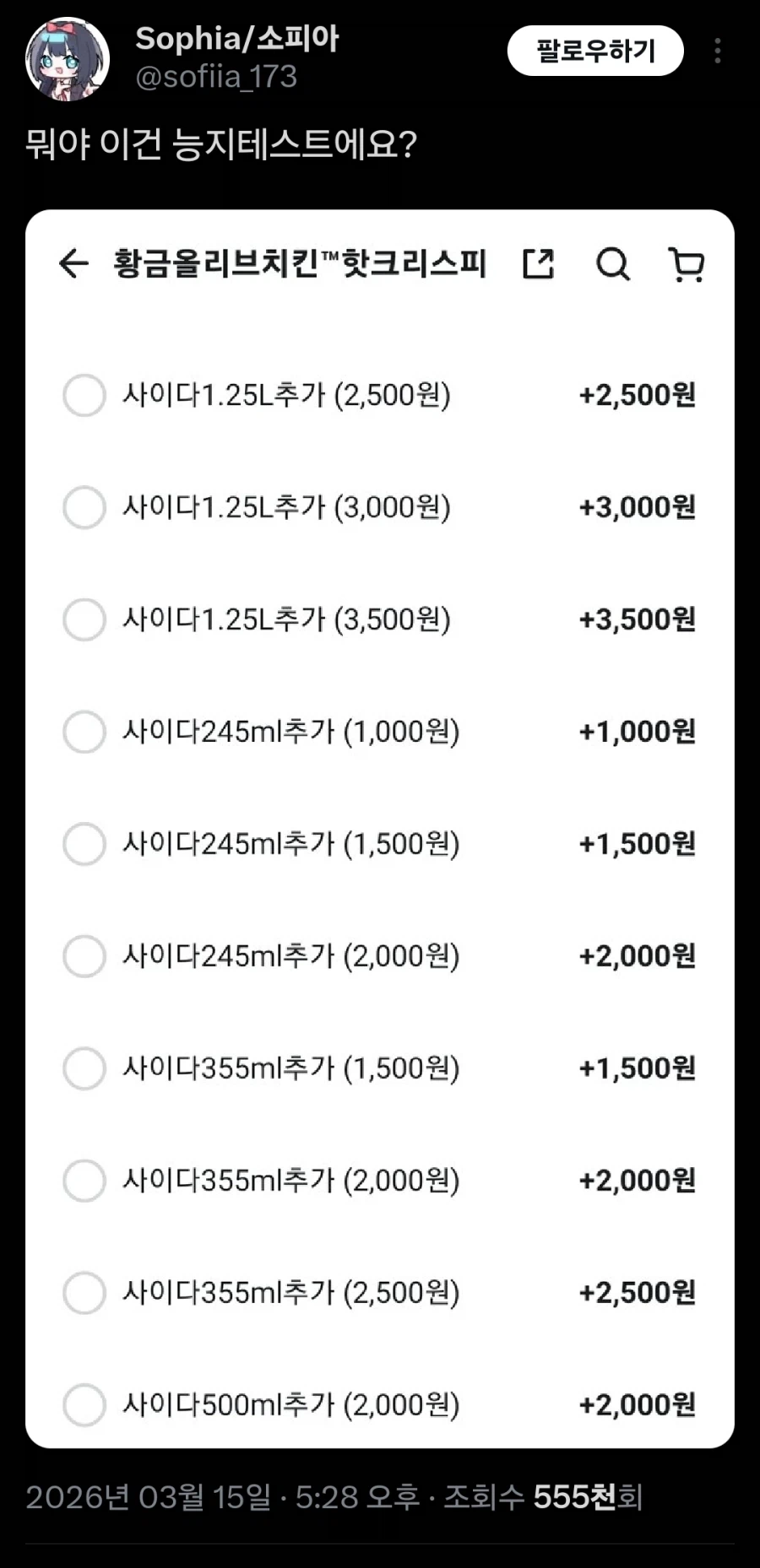Open the external share icon beside the menu title
This screenshot has width=760, height=1568.
coord(539,264)
